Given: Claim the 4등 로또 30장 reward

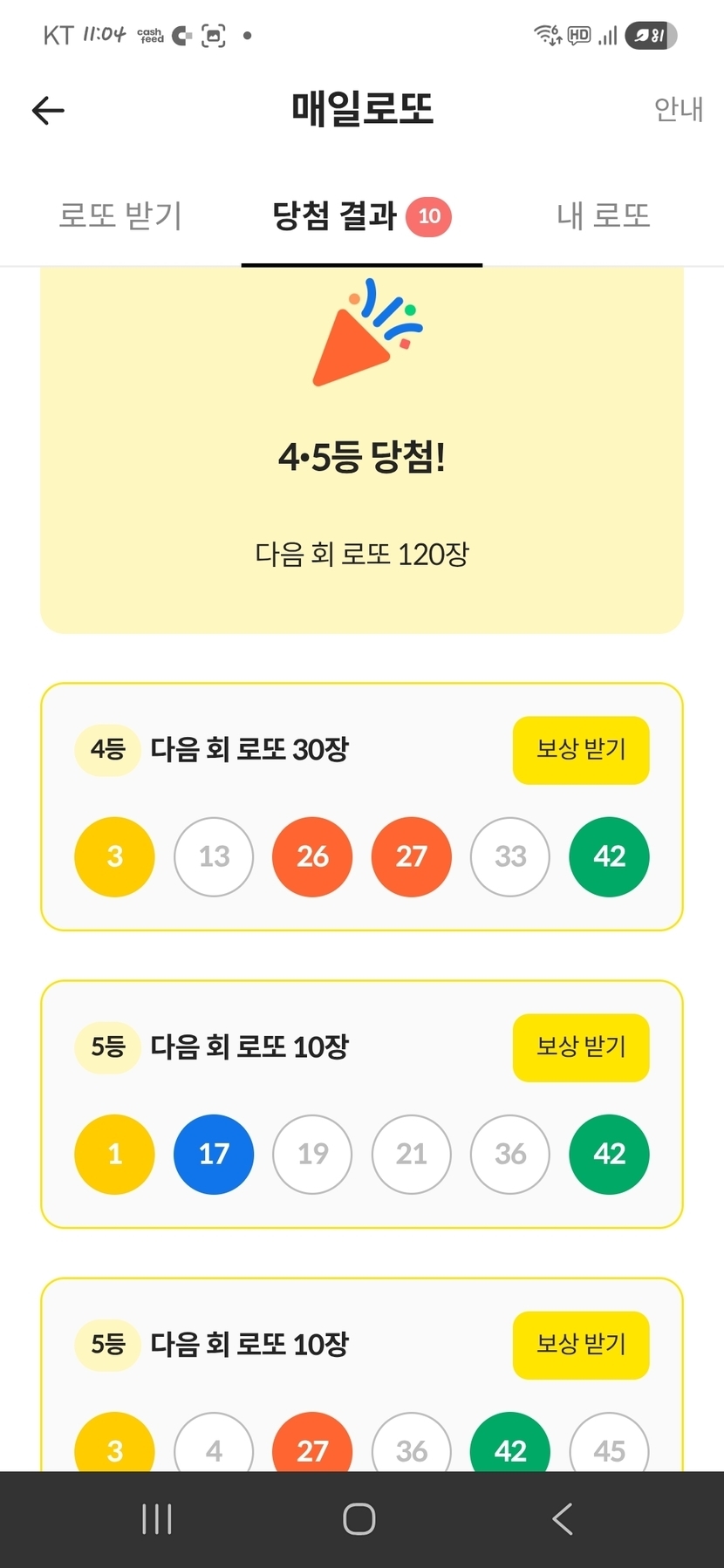Looking at the screenshot, I should pyautogui.click(x=580, y=750).
